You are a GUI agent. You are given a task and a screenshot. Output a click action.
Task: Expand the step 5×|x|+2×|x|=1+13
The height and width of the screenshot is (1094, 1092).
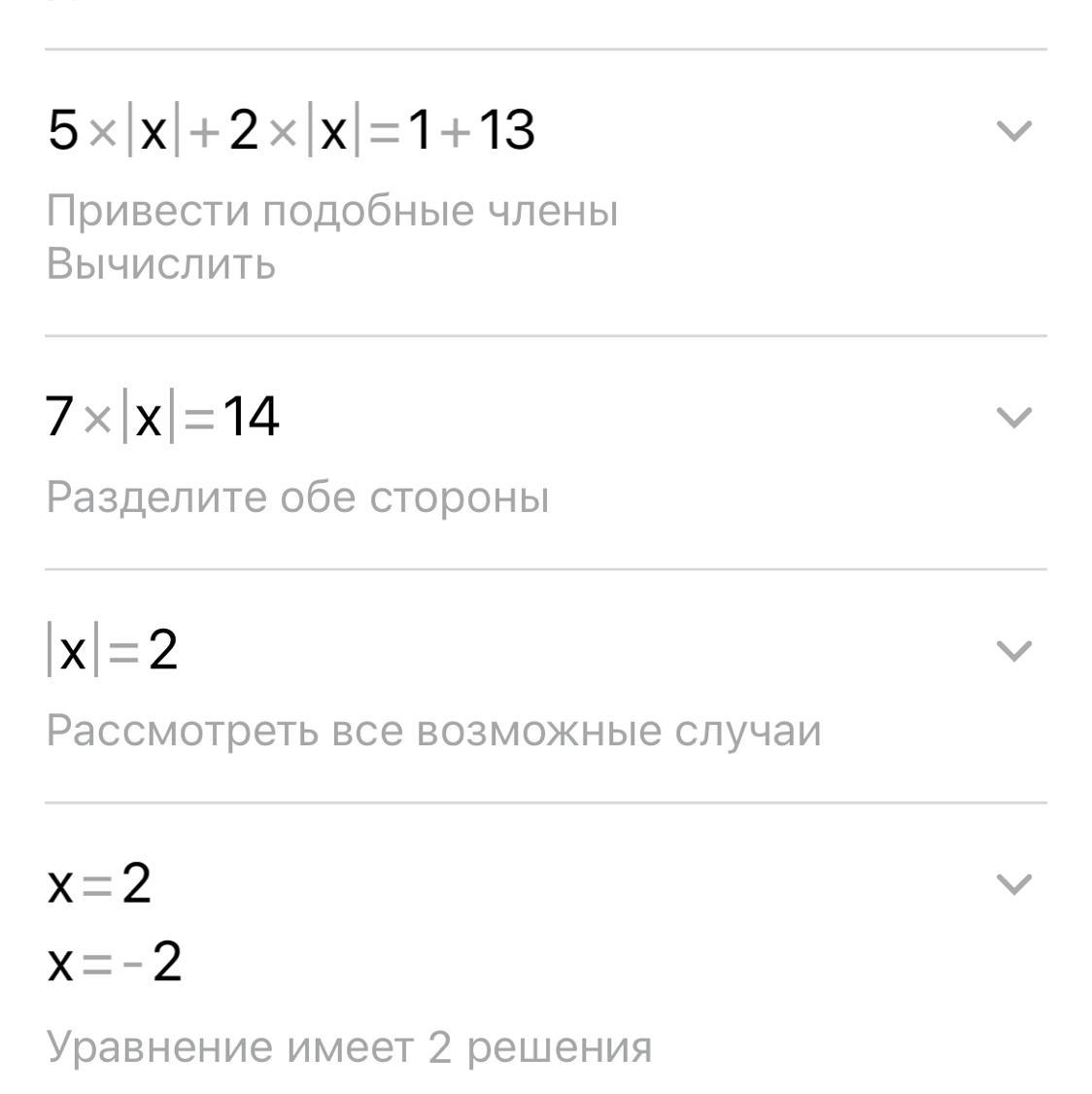click(x=1013, y=131)
